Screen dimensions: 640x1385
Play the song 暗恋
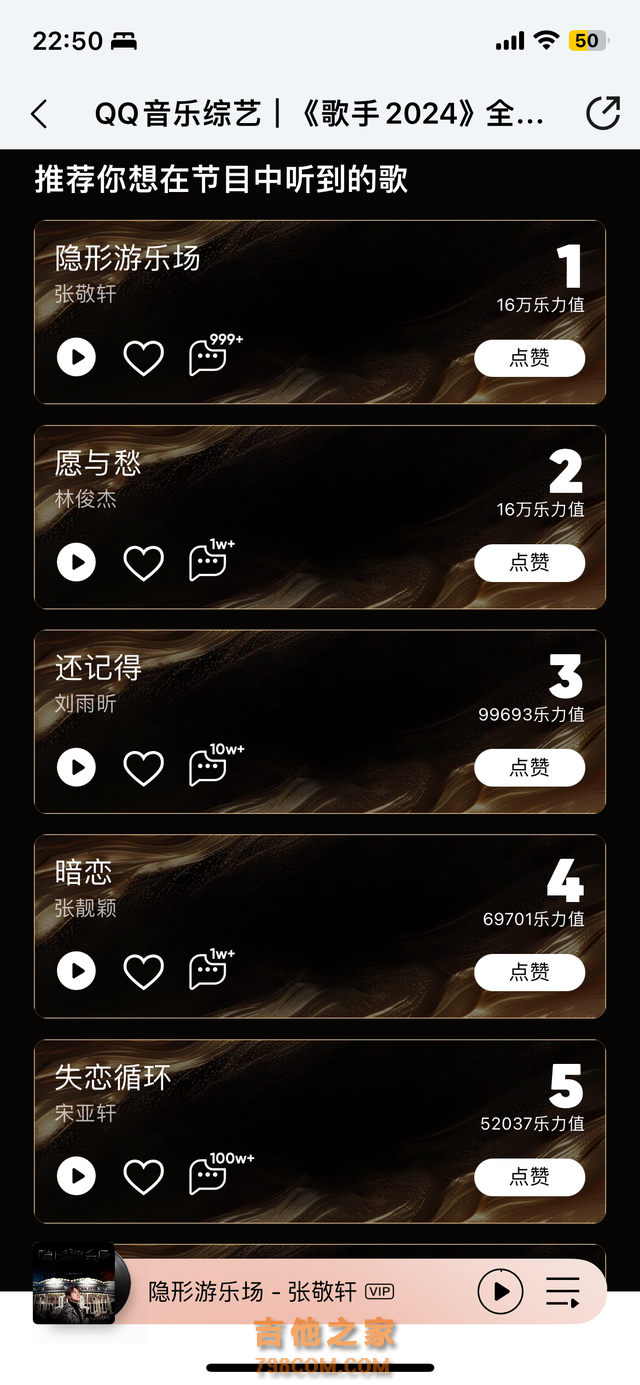pos(76,971)
